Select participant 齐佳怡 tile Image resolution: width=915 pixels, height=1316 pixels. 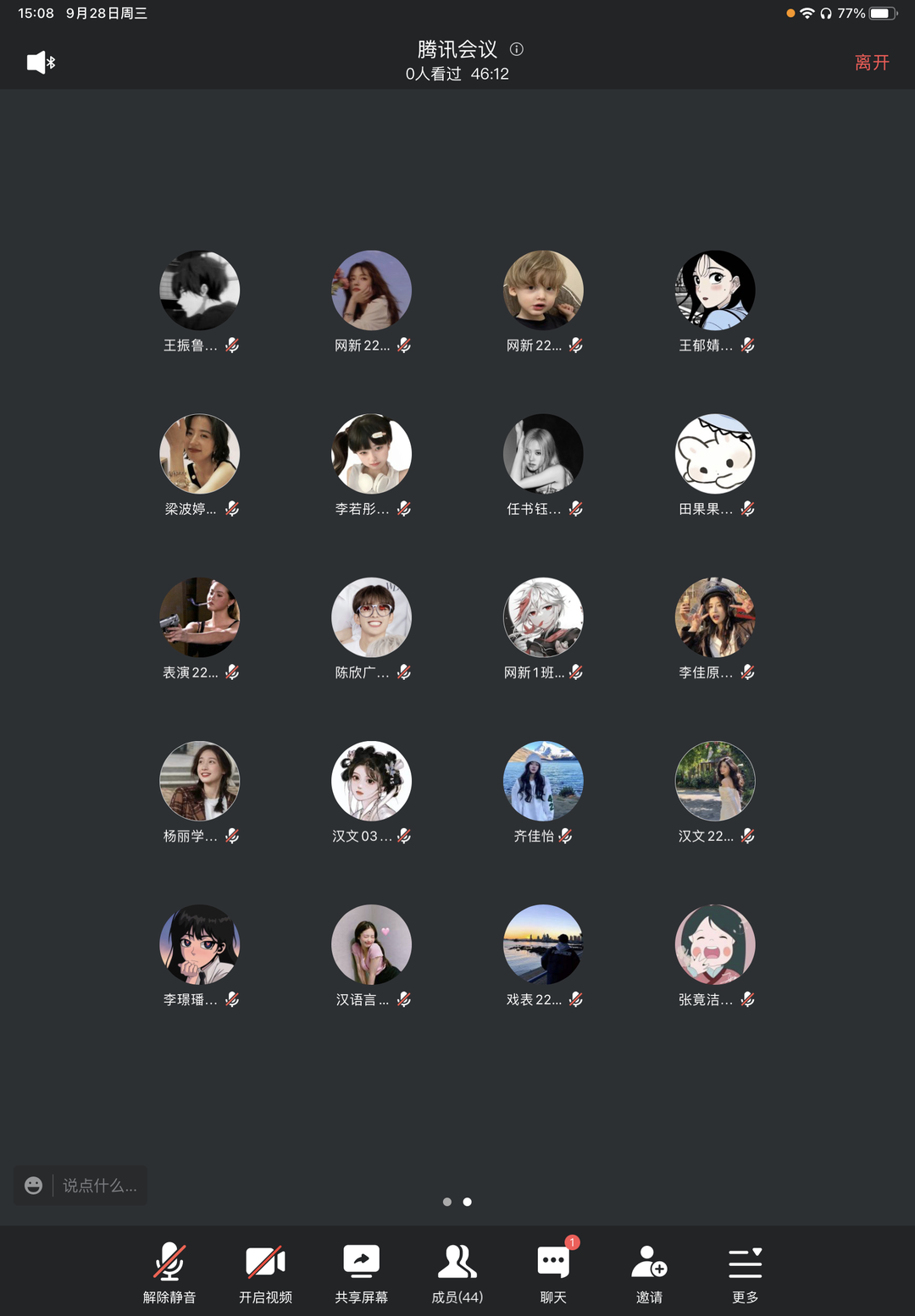tap(543, 782)
